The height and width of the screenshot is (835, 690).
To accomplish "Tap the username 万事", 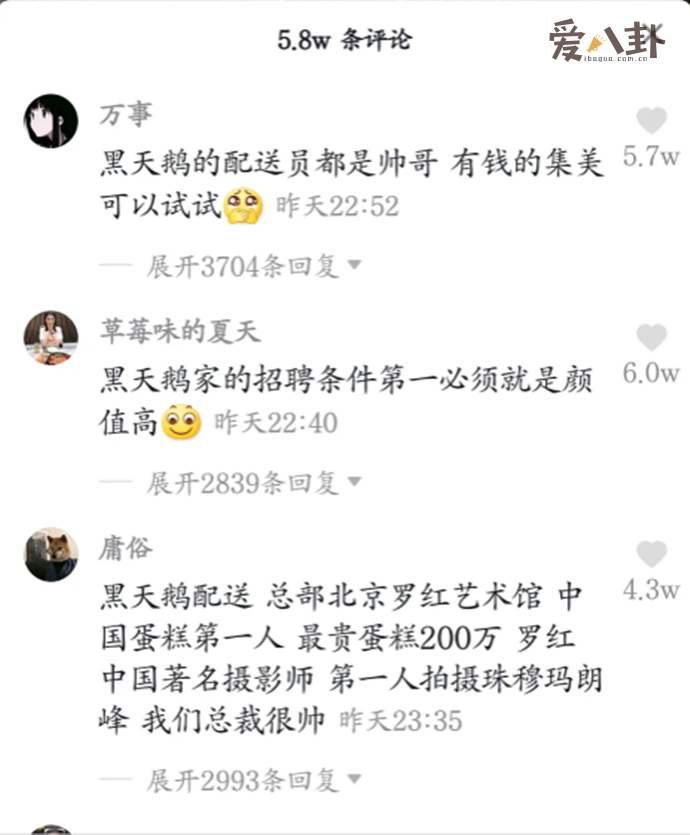I will click(126, 115).
